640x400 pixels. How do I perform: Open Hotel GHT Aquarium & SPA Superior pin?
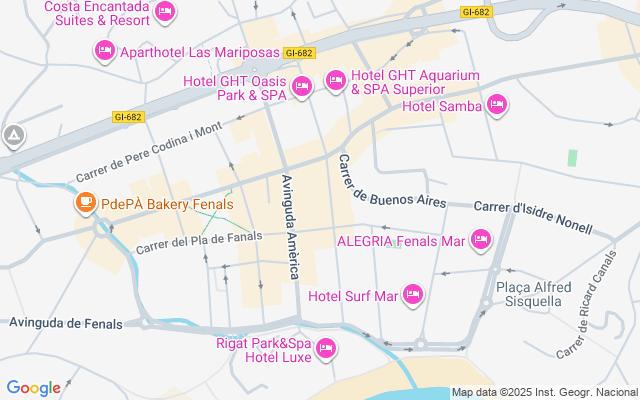pos(335,79)
